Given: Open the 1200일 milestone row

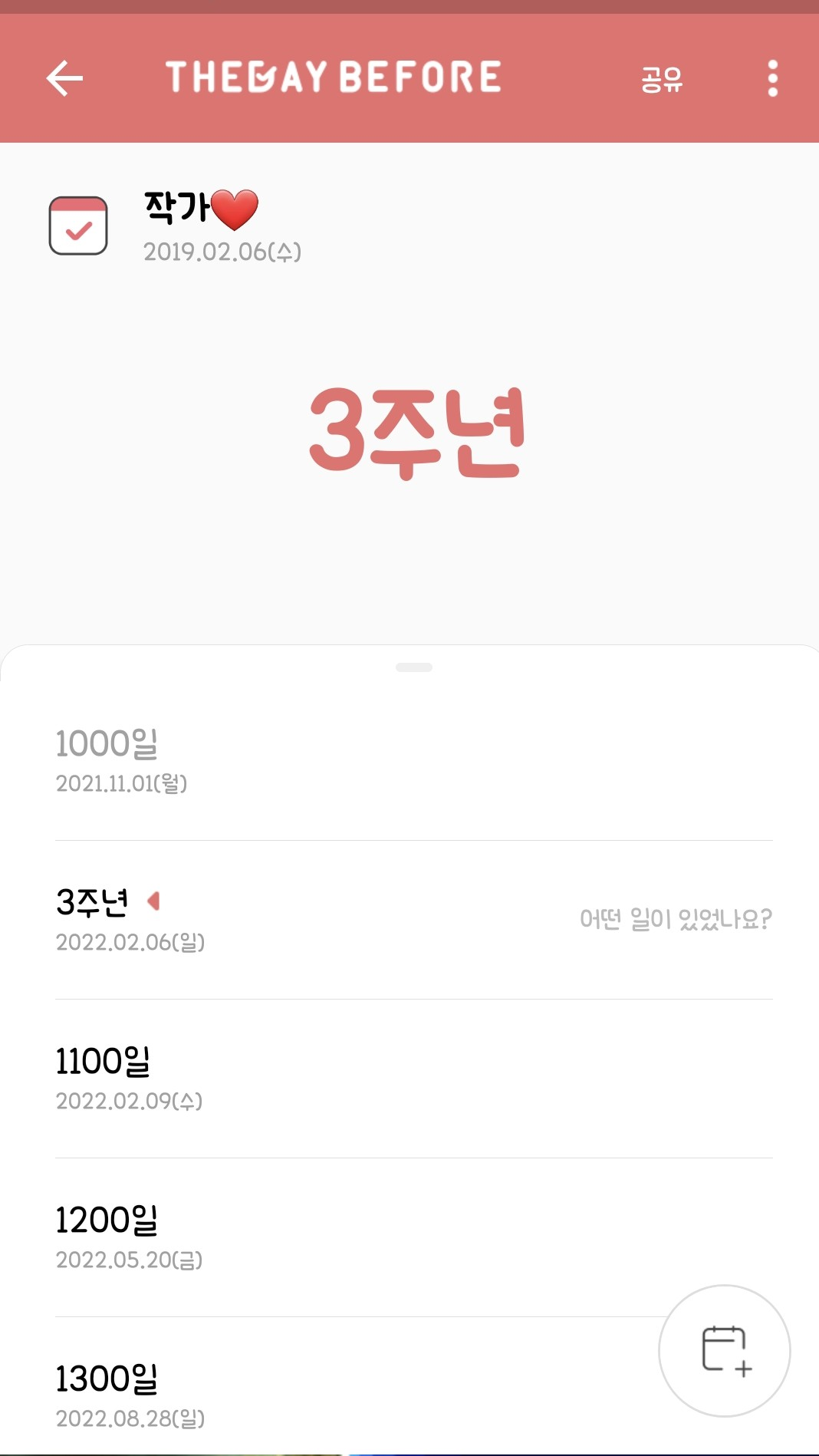Looking at the screenshot, I should pyautogui.click(x=307, y=1237).
